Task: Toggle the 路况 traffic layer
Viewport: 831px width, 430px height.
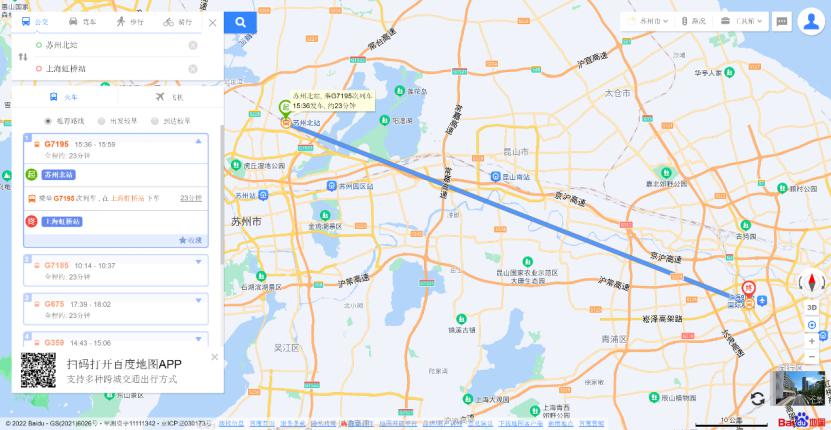Action: [694, 21]
